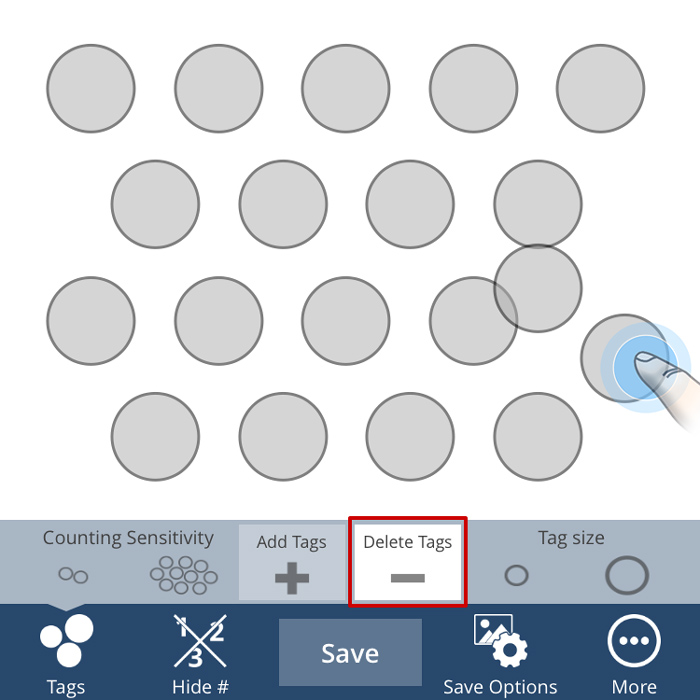Set counting sensitivity to many circles
The image size is (700, 700).
pos(184,573)
